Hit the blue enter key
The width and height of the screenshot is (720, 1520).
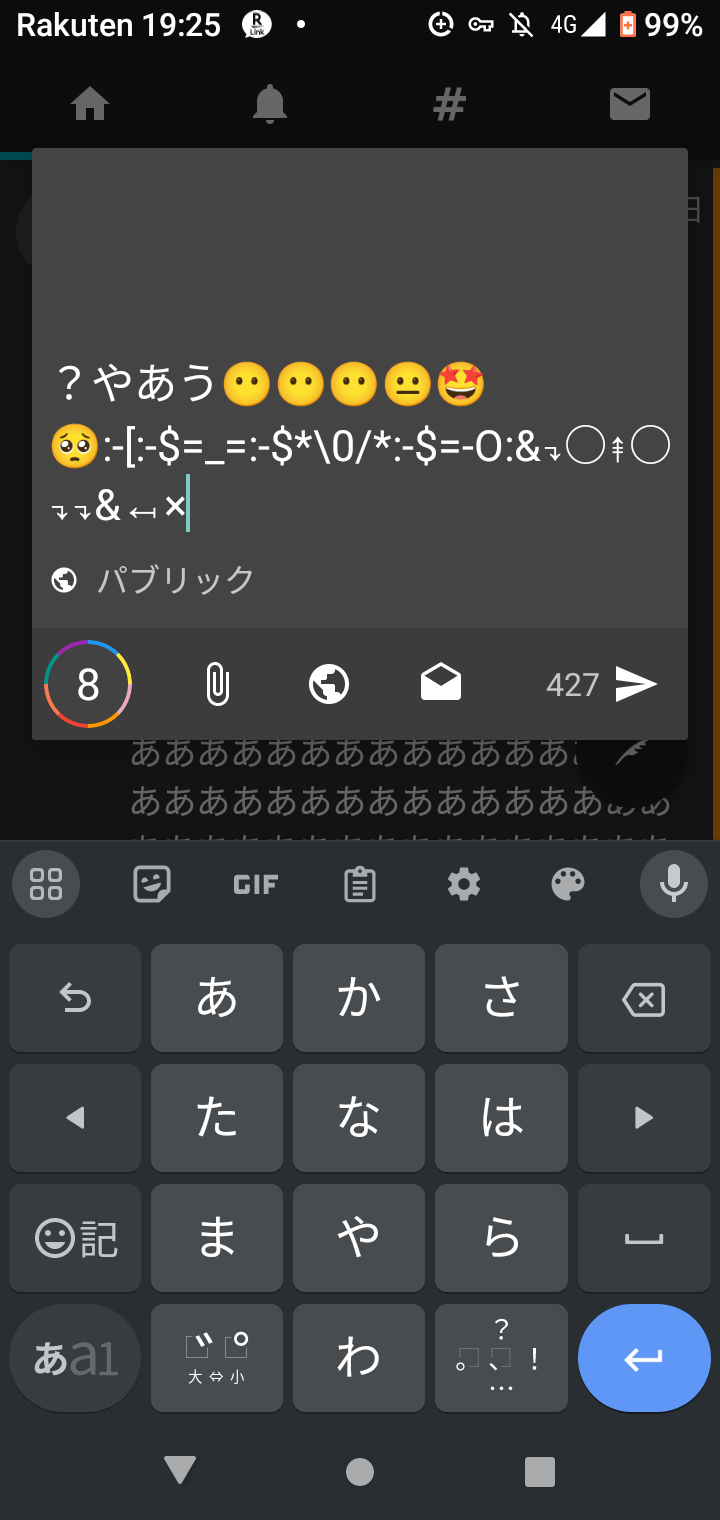point(644,1358)
